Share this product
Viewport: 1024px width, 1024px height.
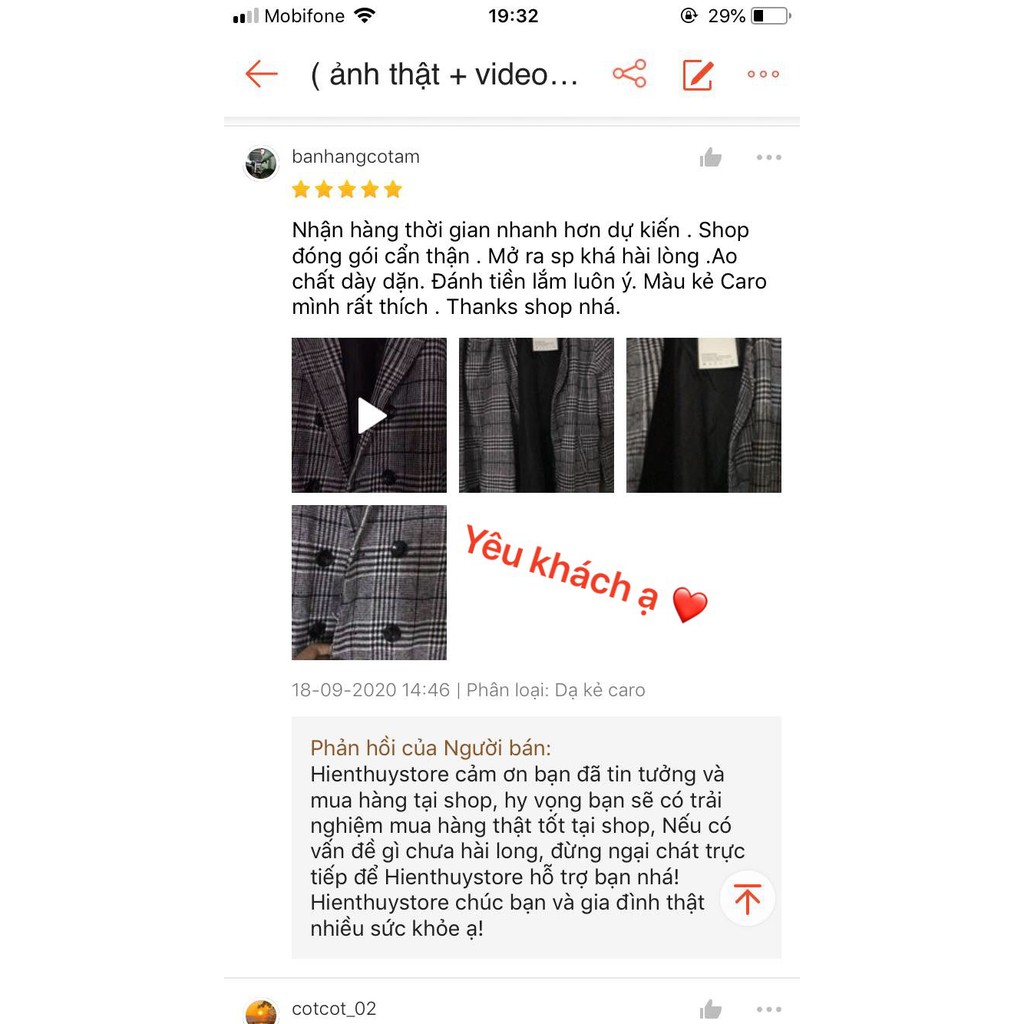(x=629, y=74)
